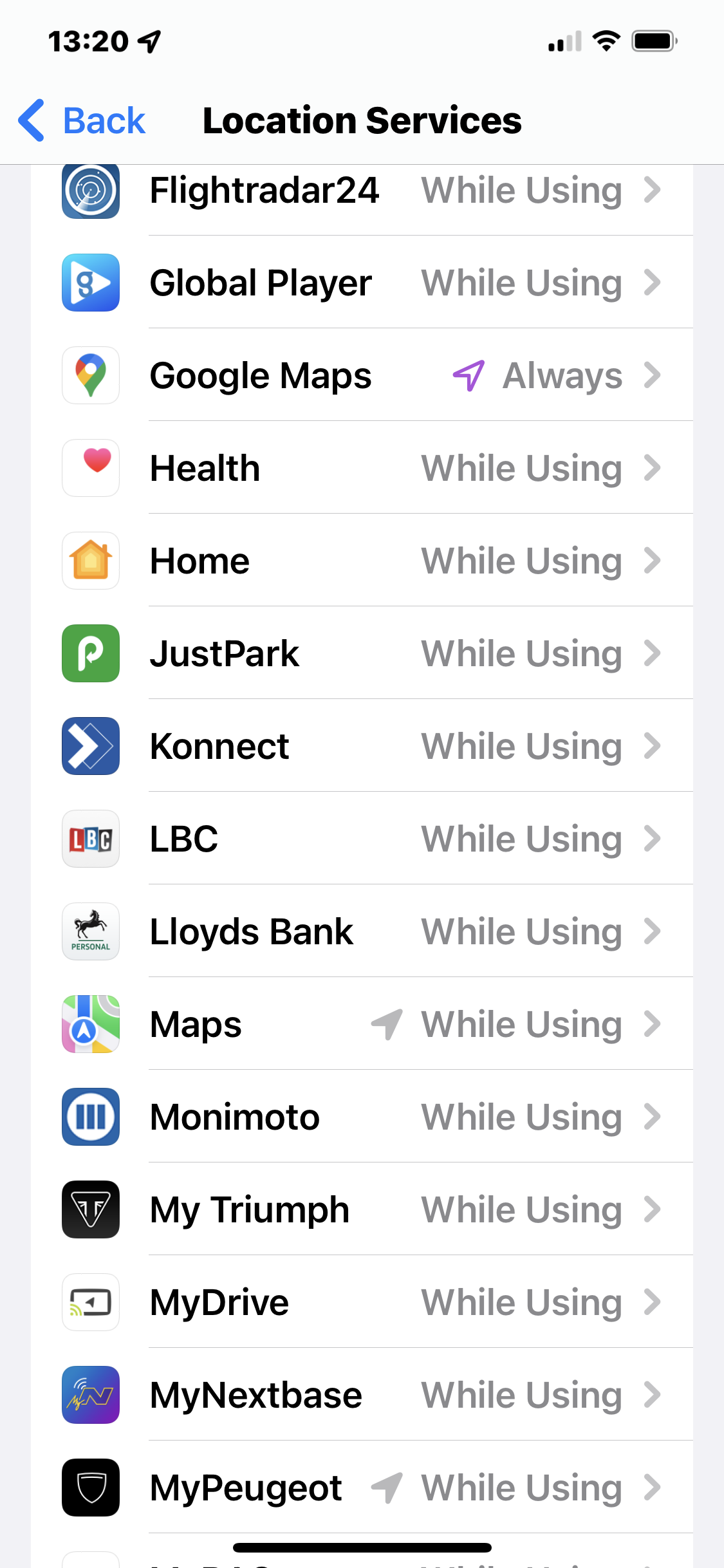Open Global Player location permission
This screenshot has width=724, height=1568.
coord(362,283)
